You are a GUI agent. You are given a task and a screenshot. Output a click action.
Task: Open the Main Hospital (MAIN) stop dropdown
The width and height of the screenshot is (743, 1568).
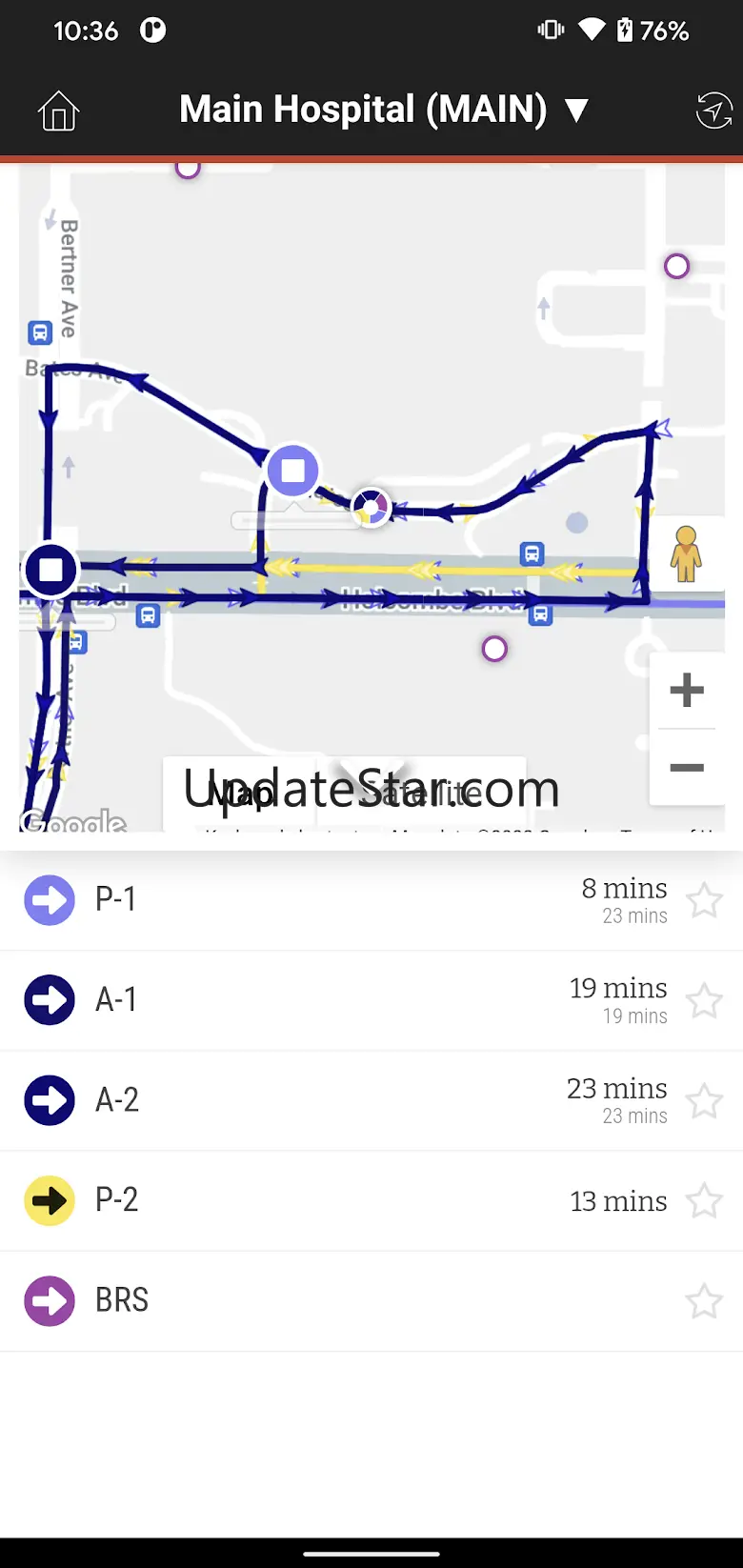(x=385, y=110)
